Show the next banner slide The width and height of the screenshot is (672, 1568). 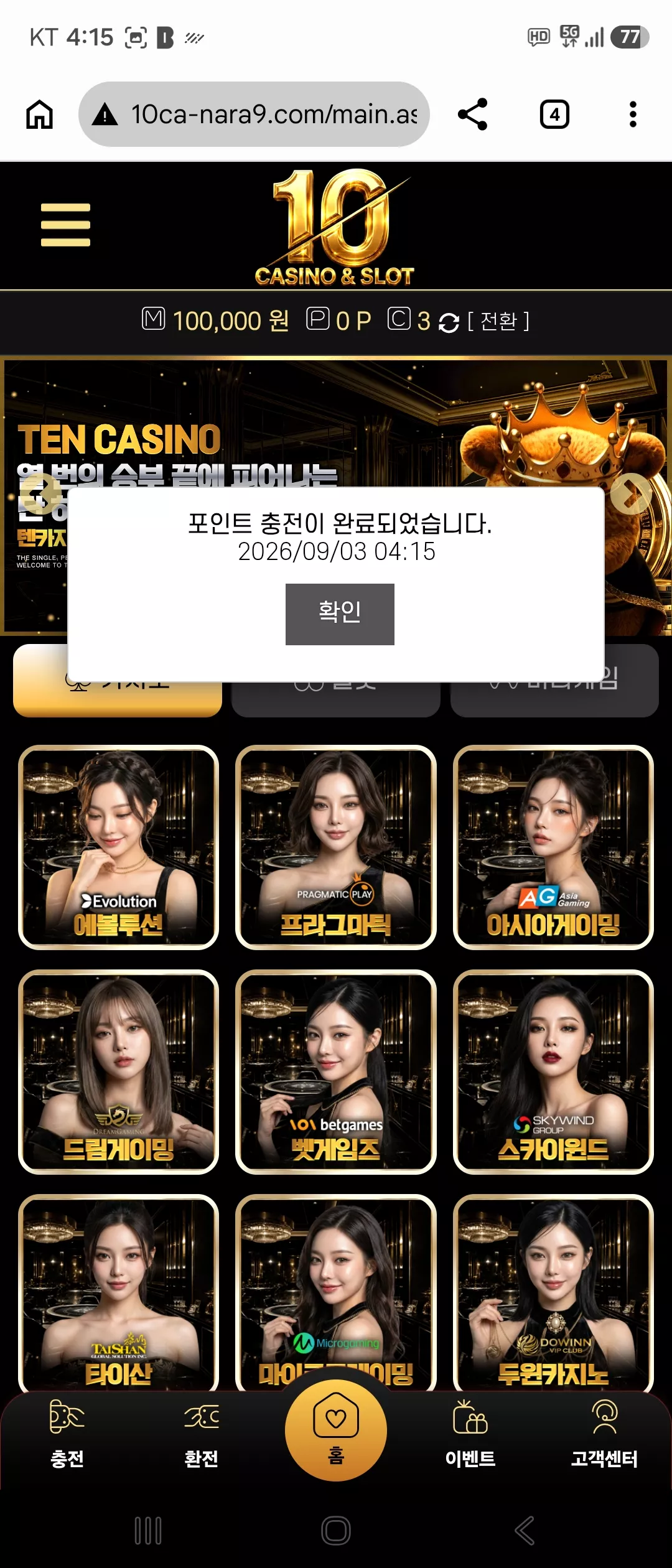[x=631, y=494]
